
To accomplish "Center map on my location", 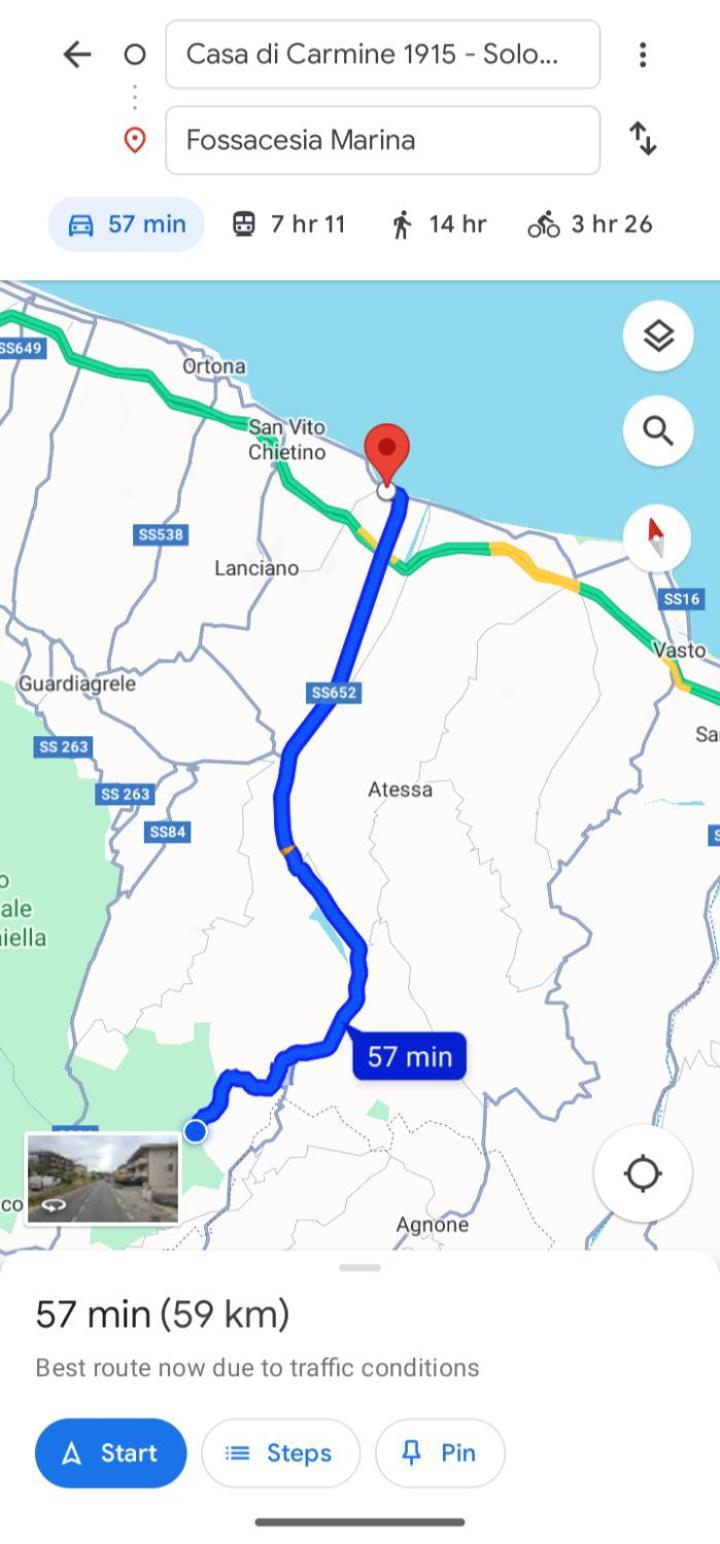I will pos(642,1173).
